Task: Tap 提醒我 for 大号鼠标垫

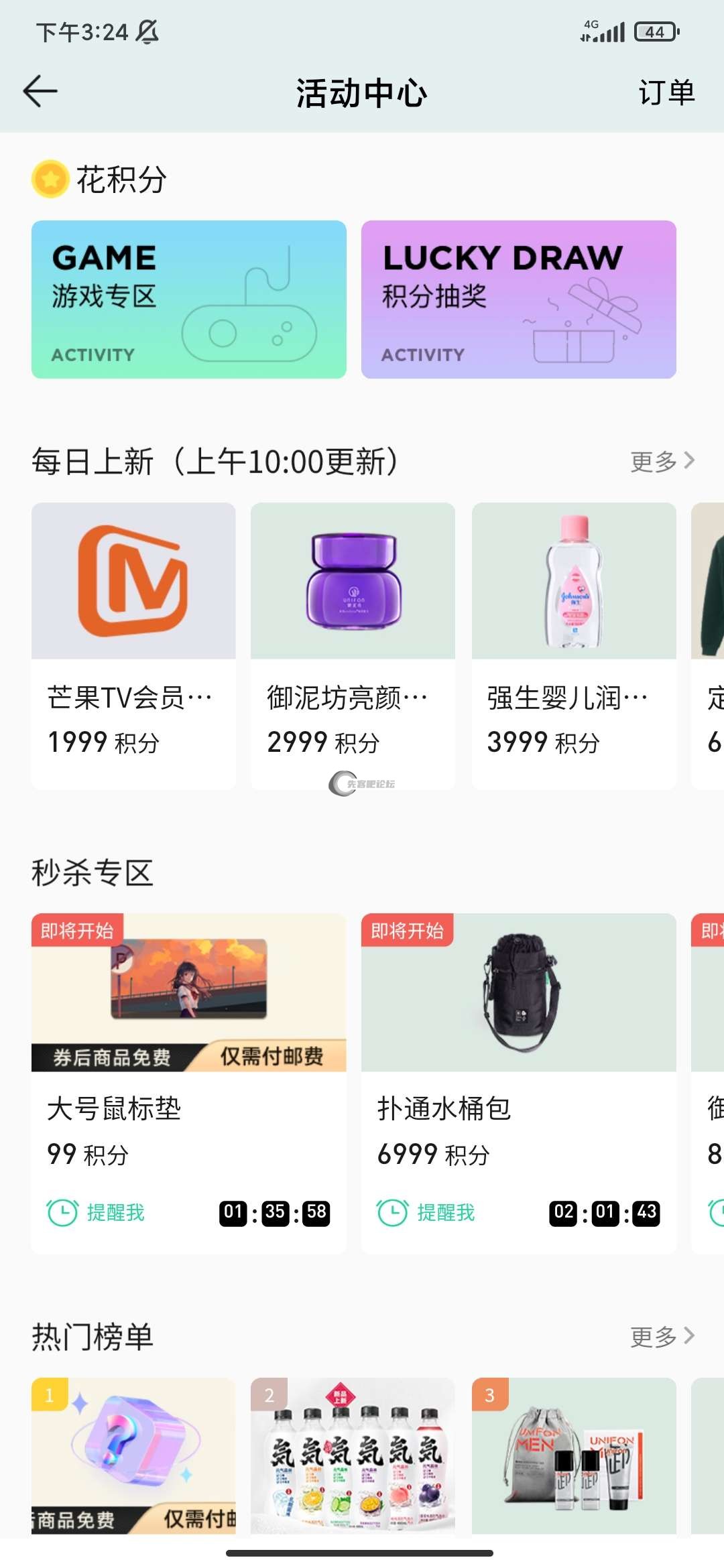Action: point(97,1212)
